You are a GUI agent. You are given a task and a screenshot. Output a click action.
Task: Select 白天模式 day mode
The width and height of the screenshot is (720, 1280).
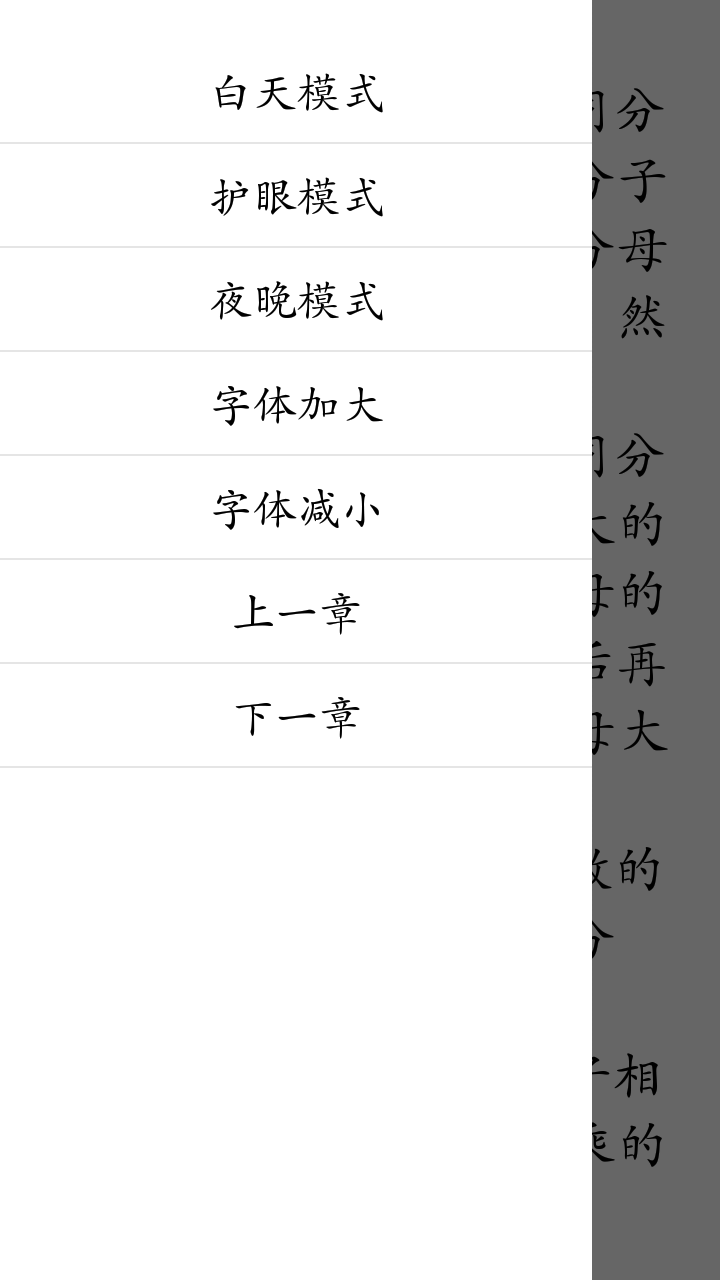point(297,93)
